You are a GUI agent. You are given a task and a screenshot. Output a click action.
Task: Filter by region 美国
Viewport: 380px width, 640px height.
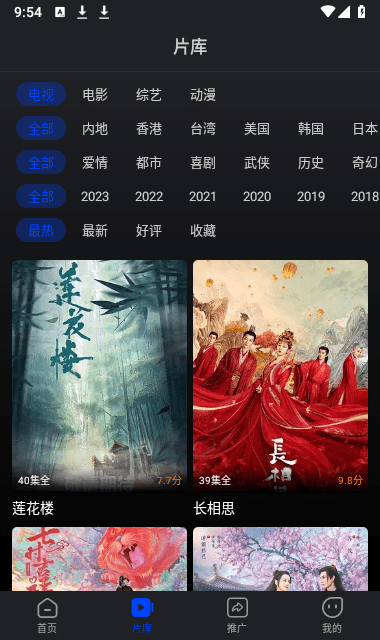[x=257, y=129]
